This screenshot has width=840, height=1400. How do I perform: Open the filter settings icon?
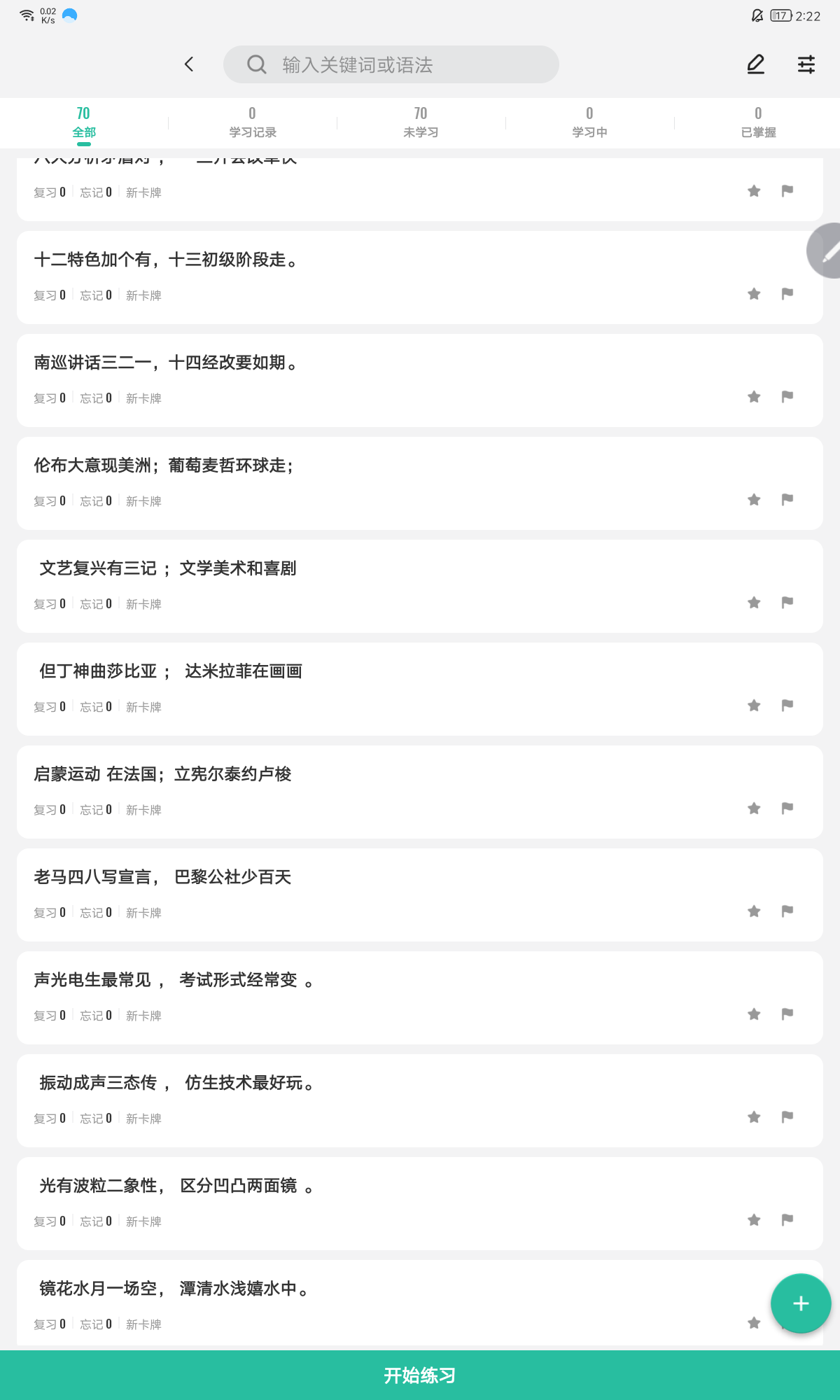click(x=806, y=64)
